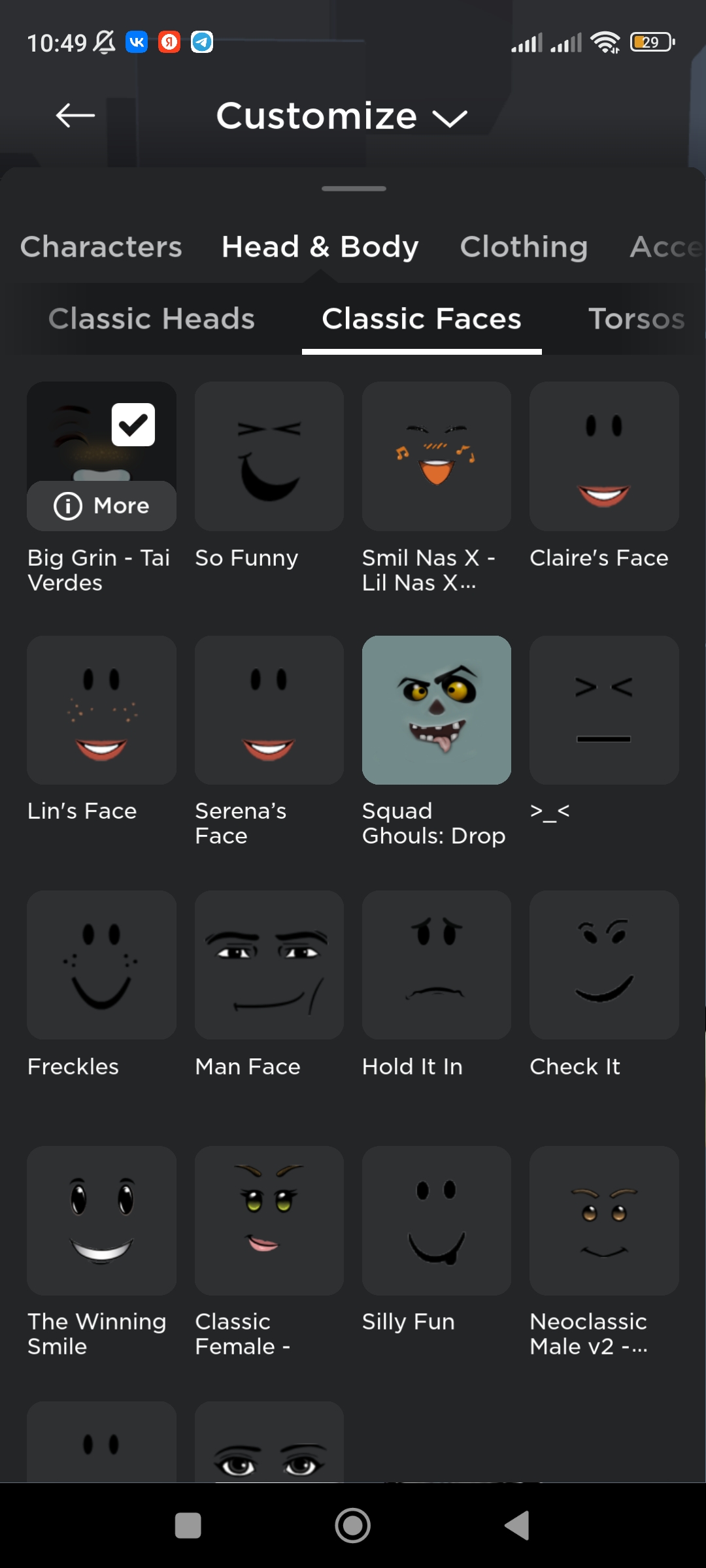Equip the Freckles face
Screen dimensions: 706x1568
point(101,965)
